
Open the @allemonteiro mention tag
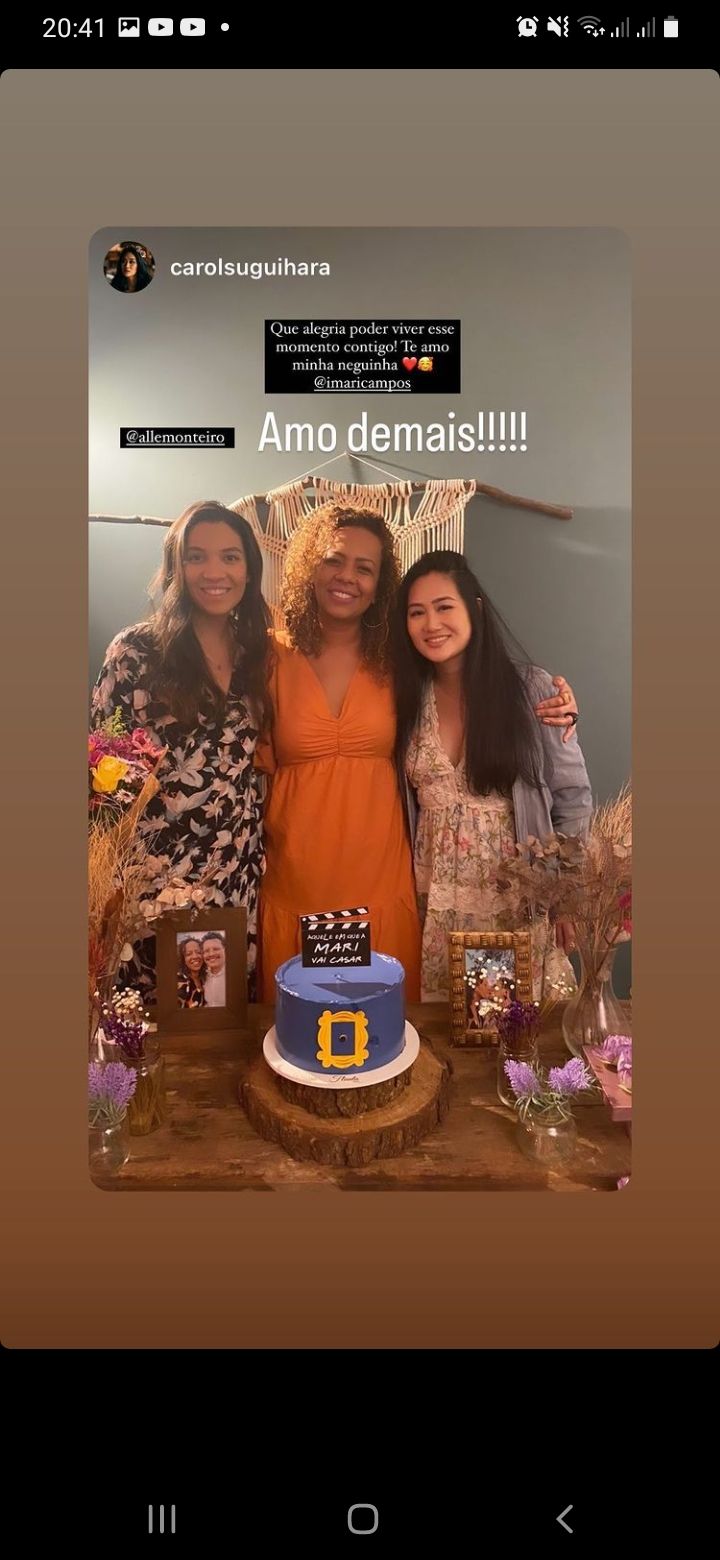(x=177, y=438)
